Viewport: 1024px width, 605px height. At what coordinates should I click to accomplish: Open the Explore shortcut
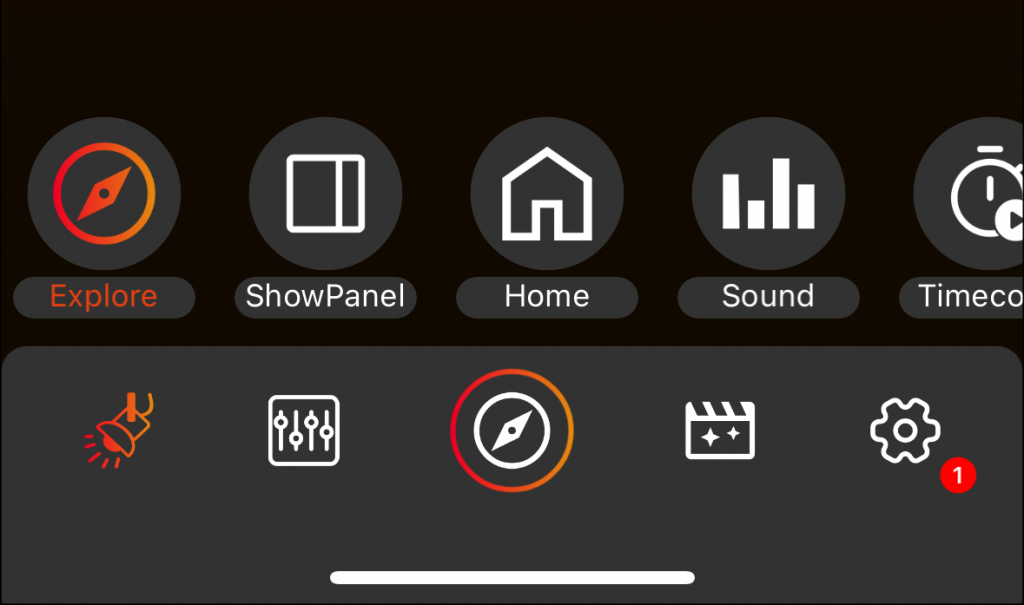tap(104, 194)
